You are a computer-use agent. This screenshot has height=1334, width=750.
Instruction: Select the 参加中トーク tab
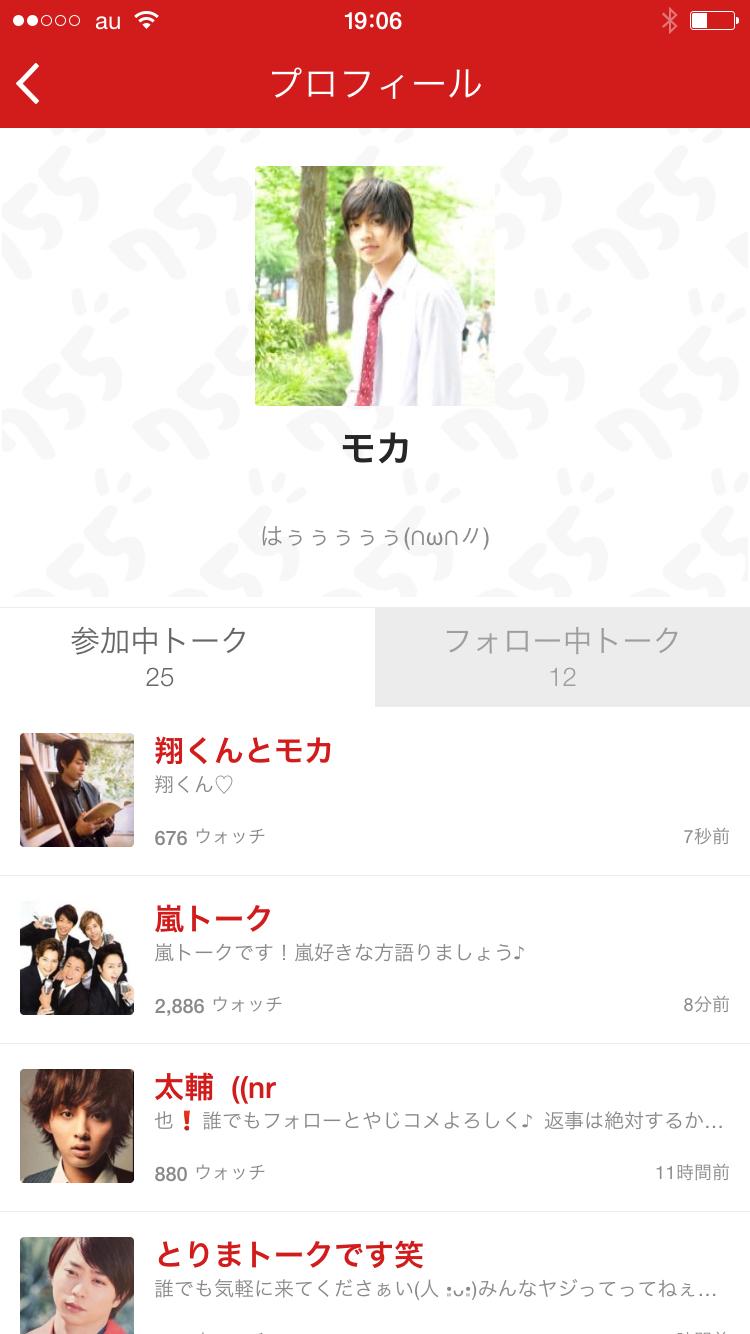pyautogui.click(x=160, y=657)
